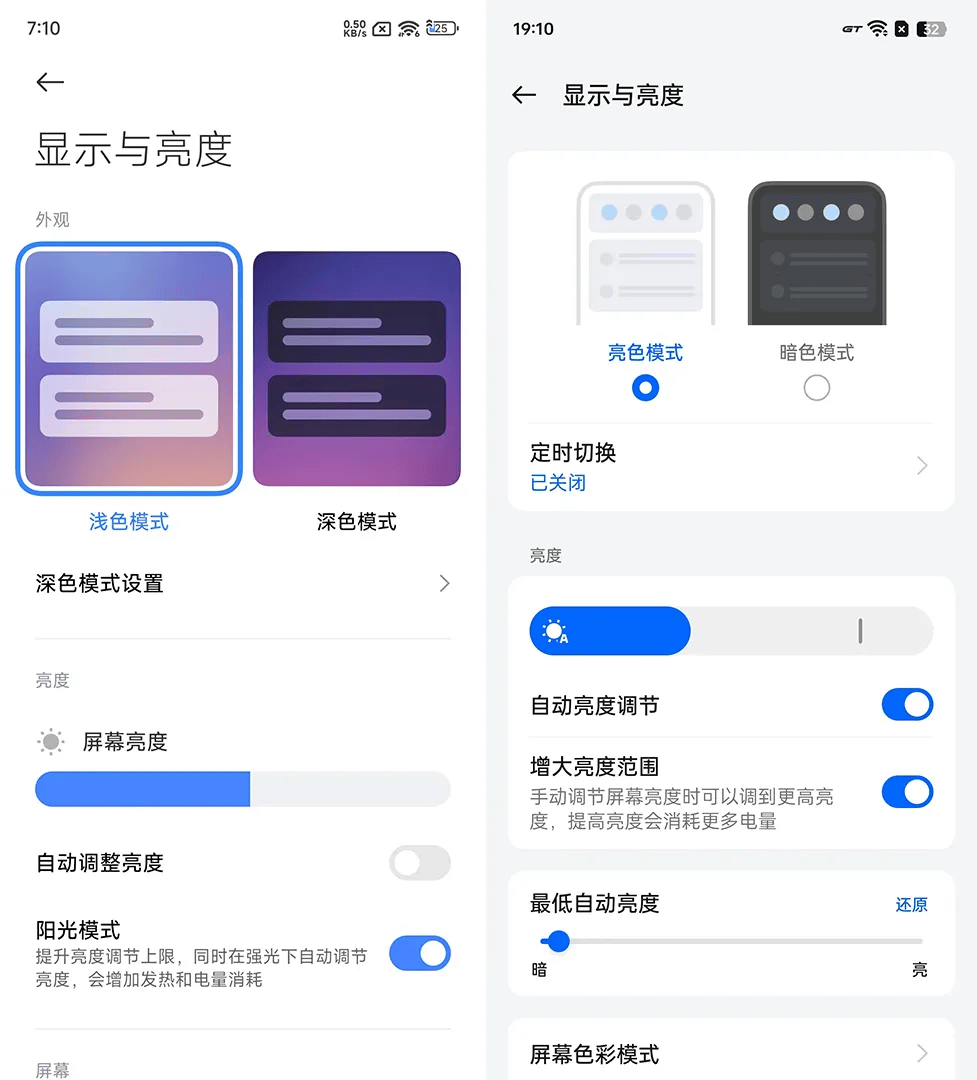Turn off 阳光模式
Screen dimensions: 977x1080
pos(420,953)
